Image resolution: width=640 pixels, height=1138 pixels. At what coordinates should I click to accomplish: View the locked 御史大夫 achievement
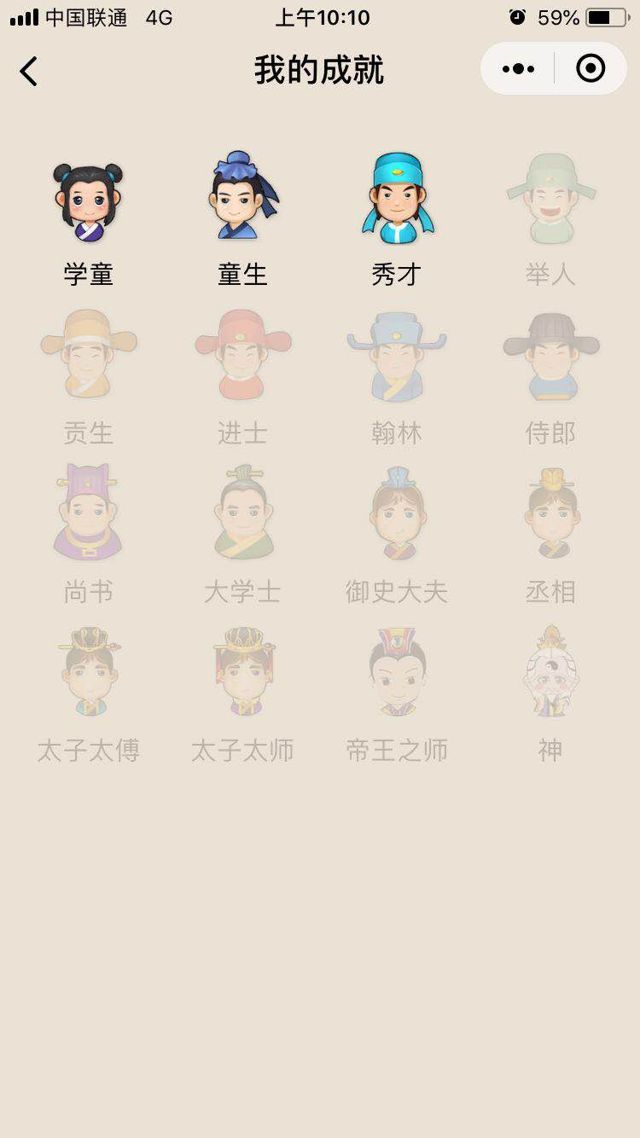tap(397, 514)
